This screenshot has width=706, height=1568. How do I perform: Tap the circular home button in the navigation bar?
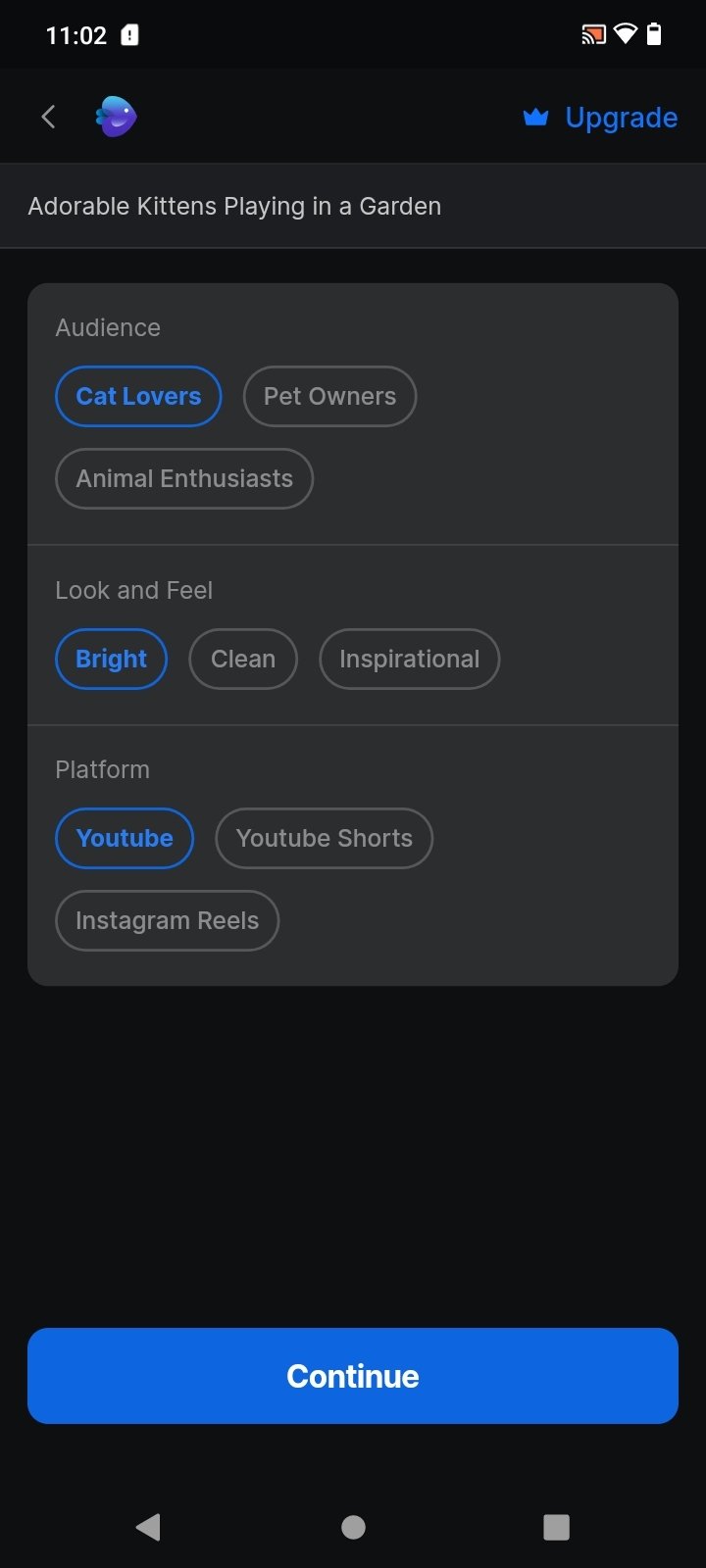click(x=353, y=1527)
